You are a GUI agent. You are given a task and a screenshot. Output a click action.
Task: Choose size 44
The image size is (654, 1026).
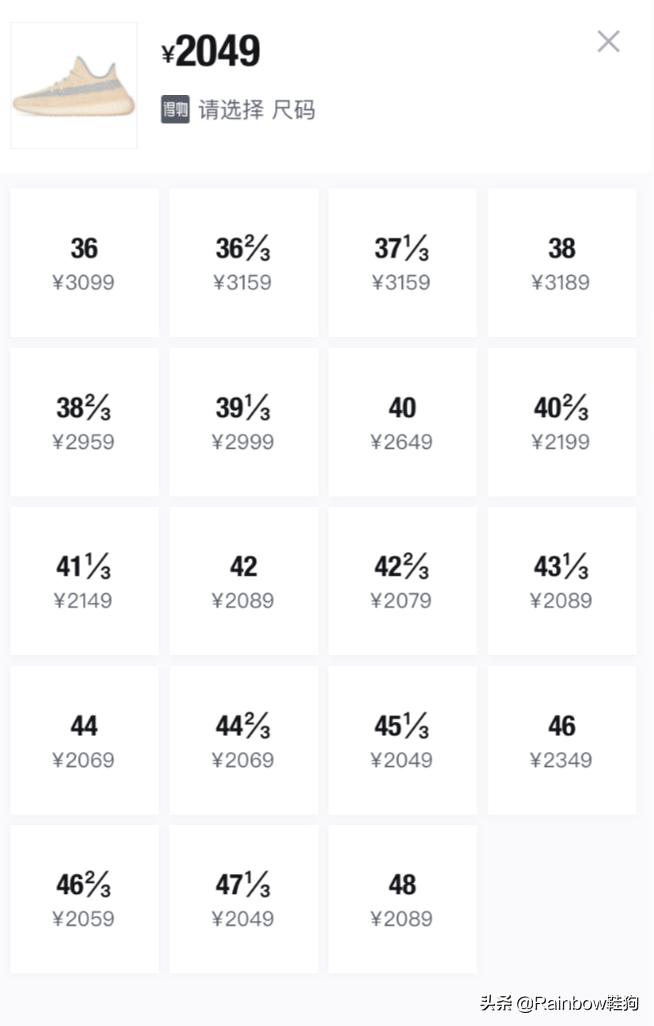tap(84, 740)
